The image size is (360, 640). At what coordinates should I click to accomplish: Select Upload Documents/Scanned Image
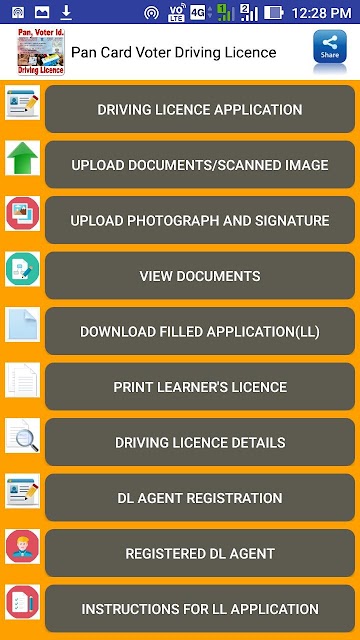click(200, 164)
